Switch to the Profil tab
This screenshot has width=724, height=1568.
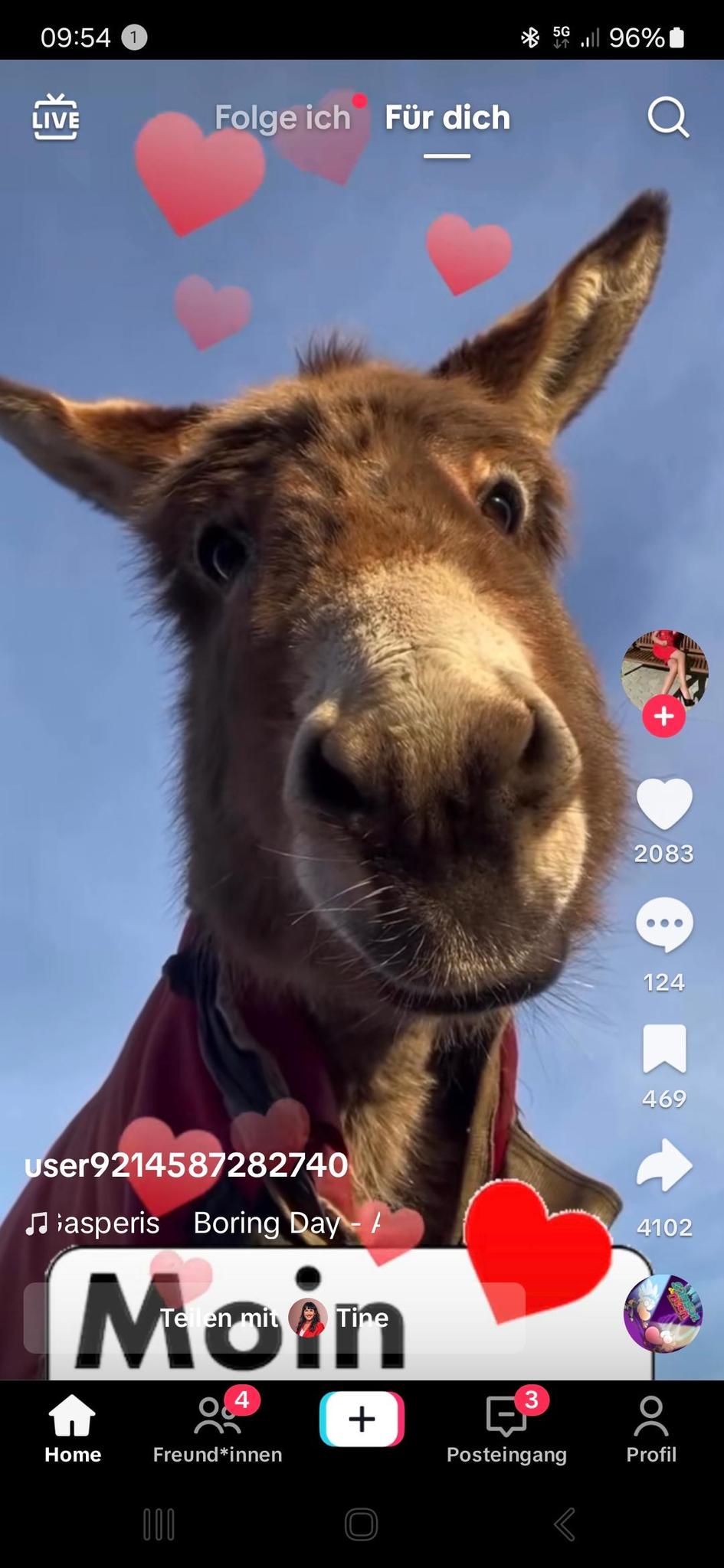point(650,1429)
